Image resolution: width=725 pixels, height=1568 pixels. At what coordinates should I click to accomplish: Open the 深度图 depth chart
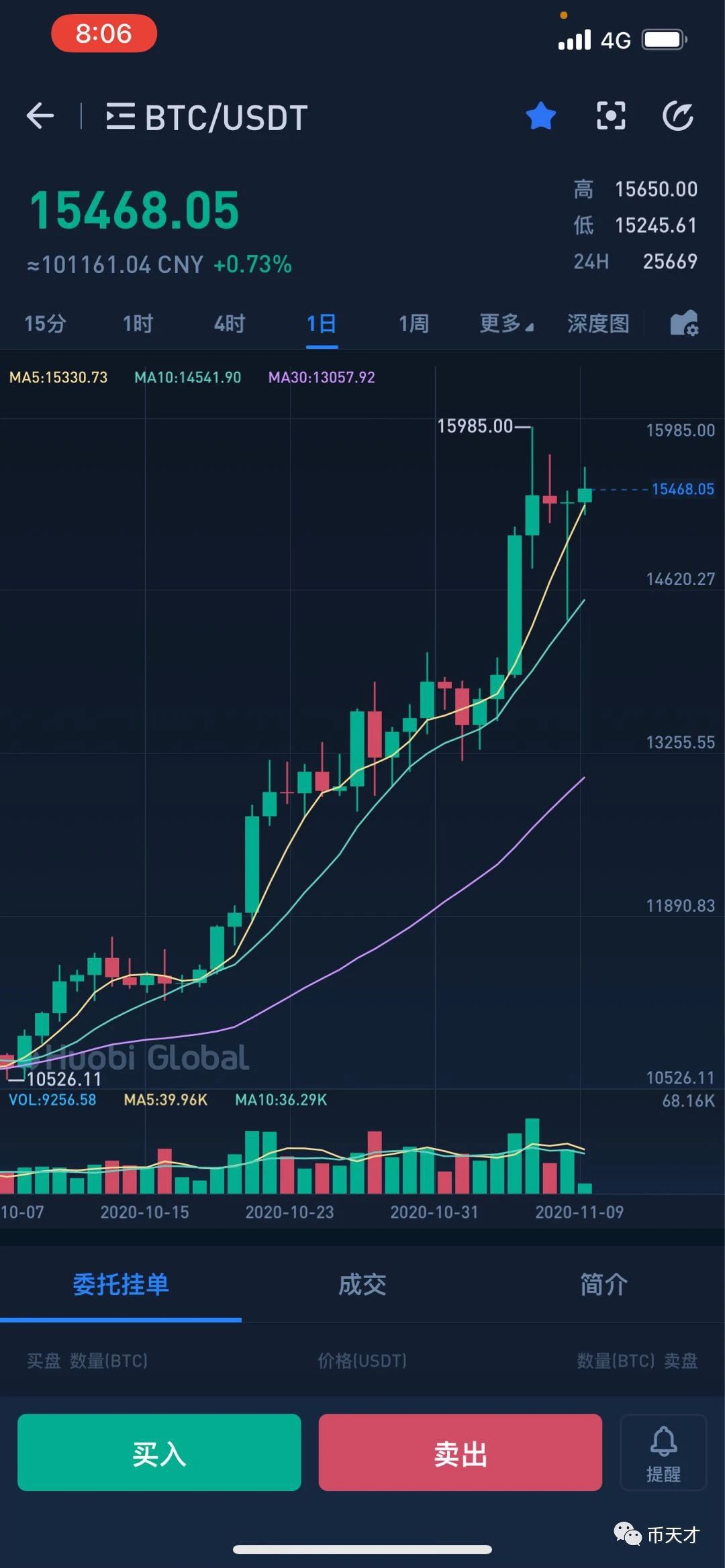click(x=598, y=323)
